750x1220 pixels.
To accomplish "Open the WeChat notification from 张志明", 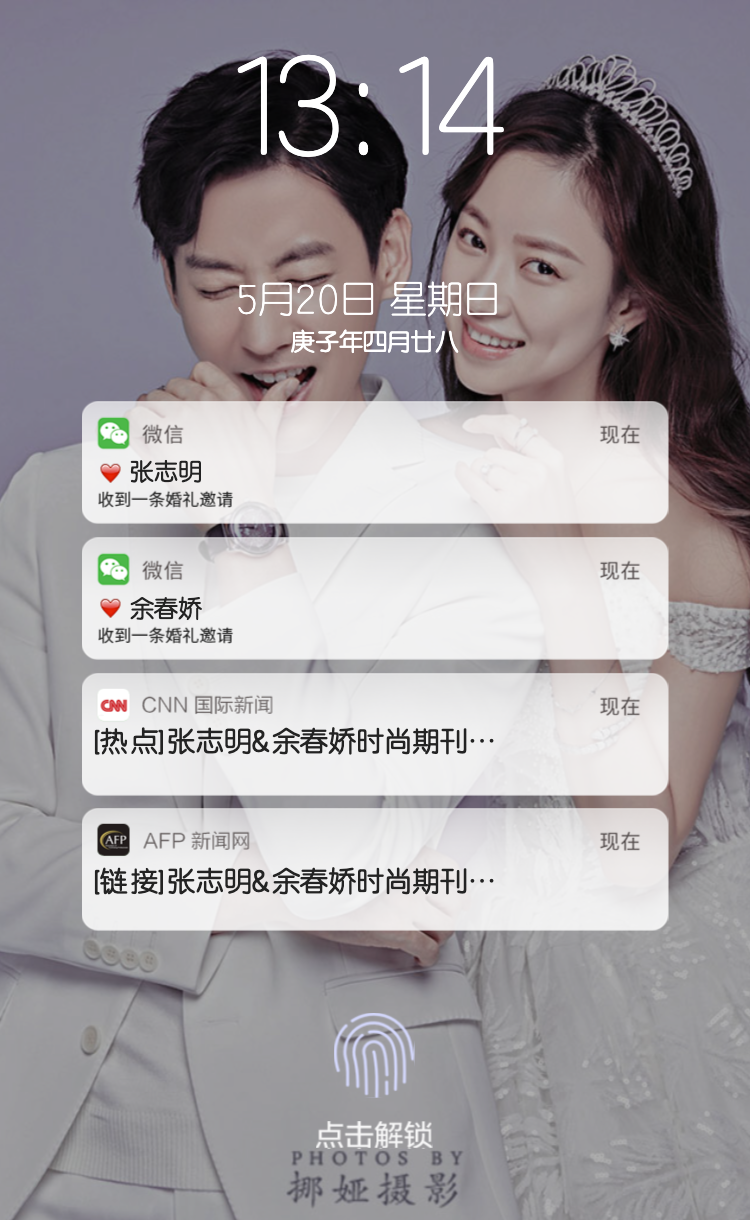I will (374, 462).
